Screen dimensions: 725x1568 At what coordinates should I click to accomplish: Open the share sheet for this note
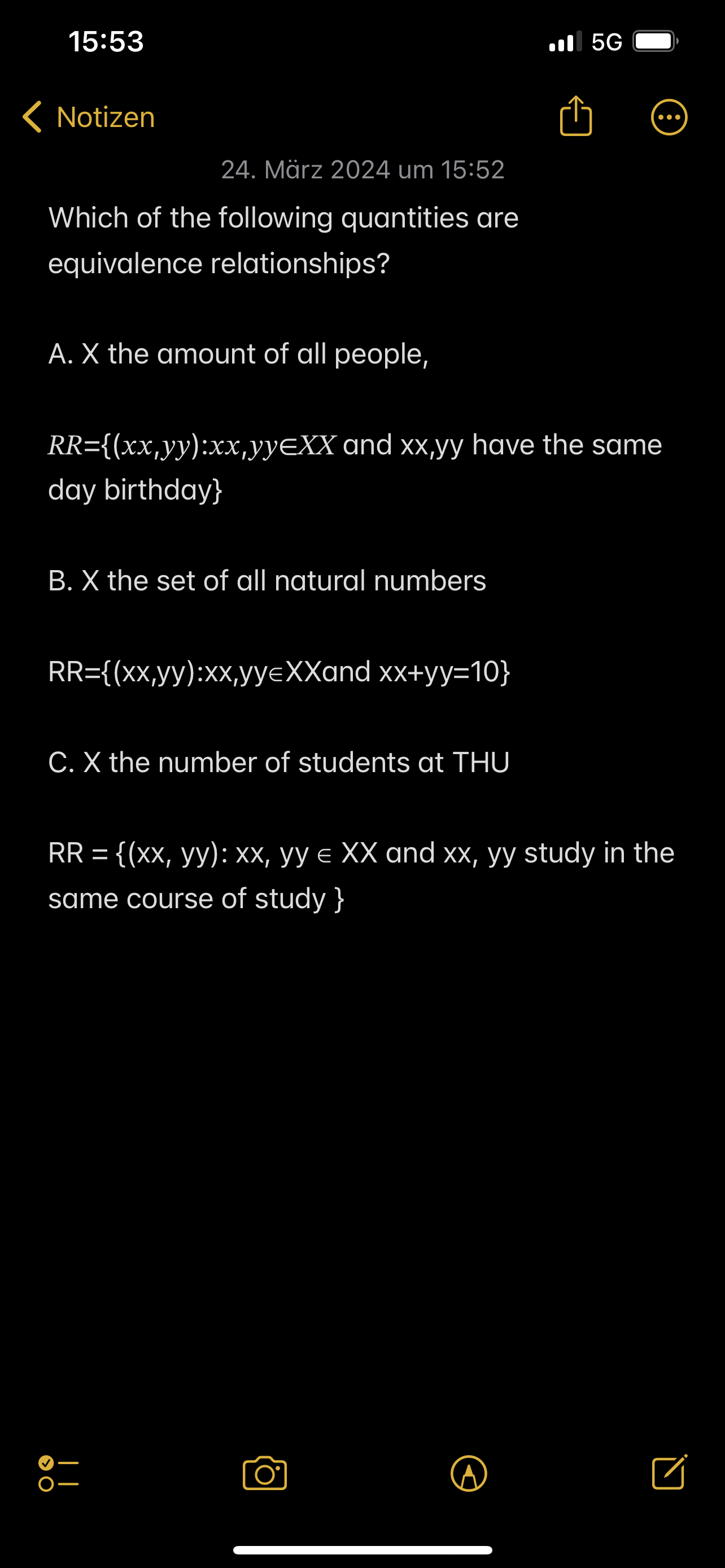click(x=575, y=116)
